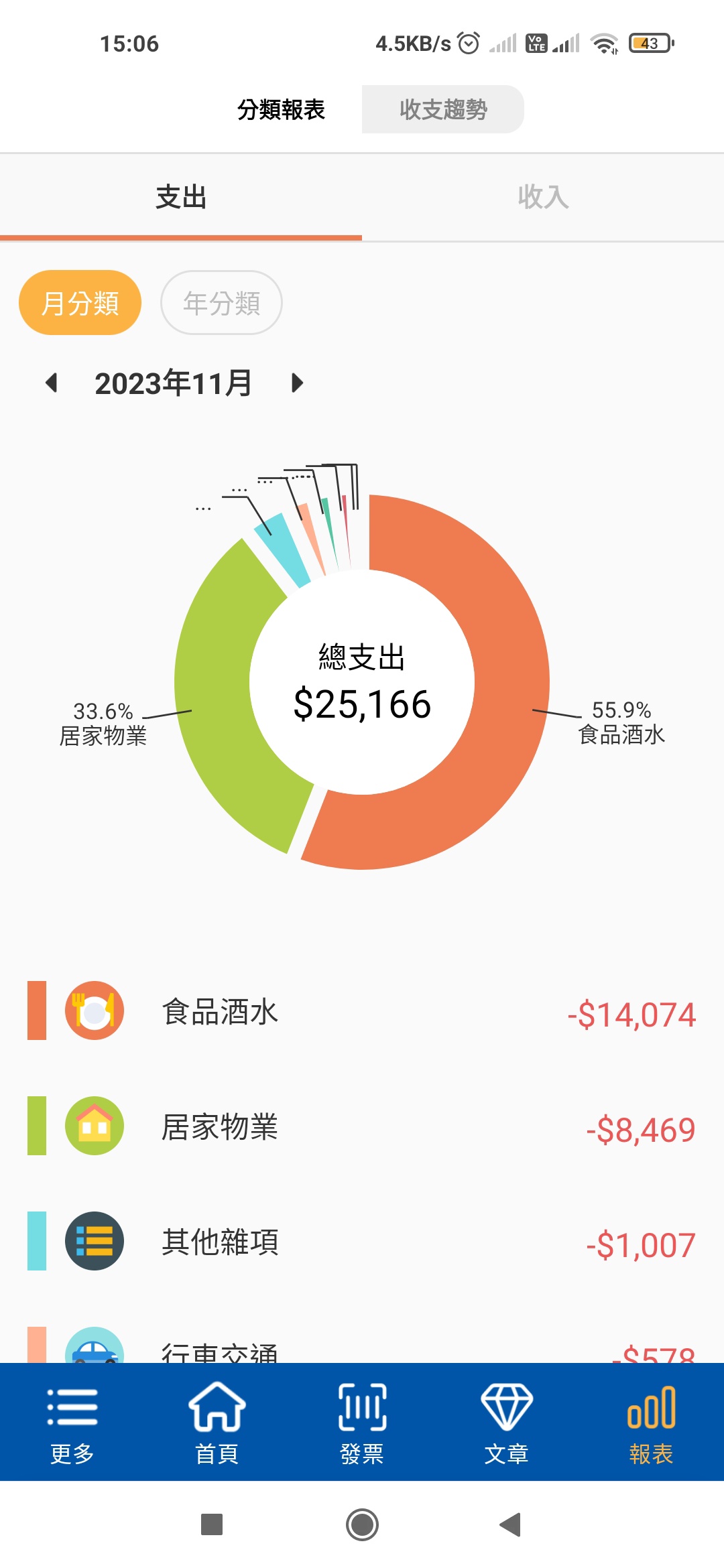Viewport: 724px width, 1568px height.
Task: Choose the 年分類 chip
Action: (x=221, y=303)
